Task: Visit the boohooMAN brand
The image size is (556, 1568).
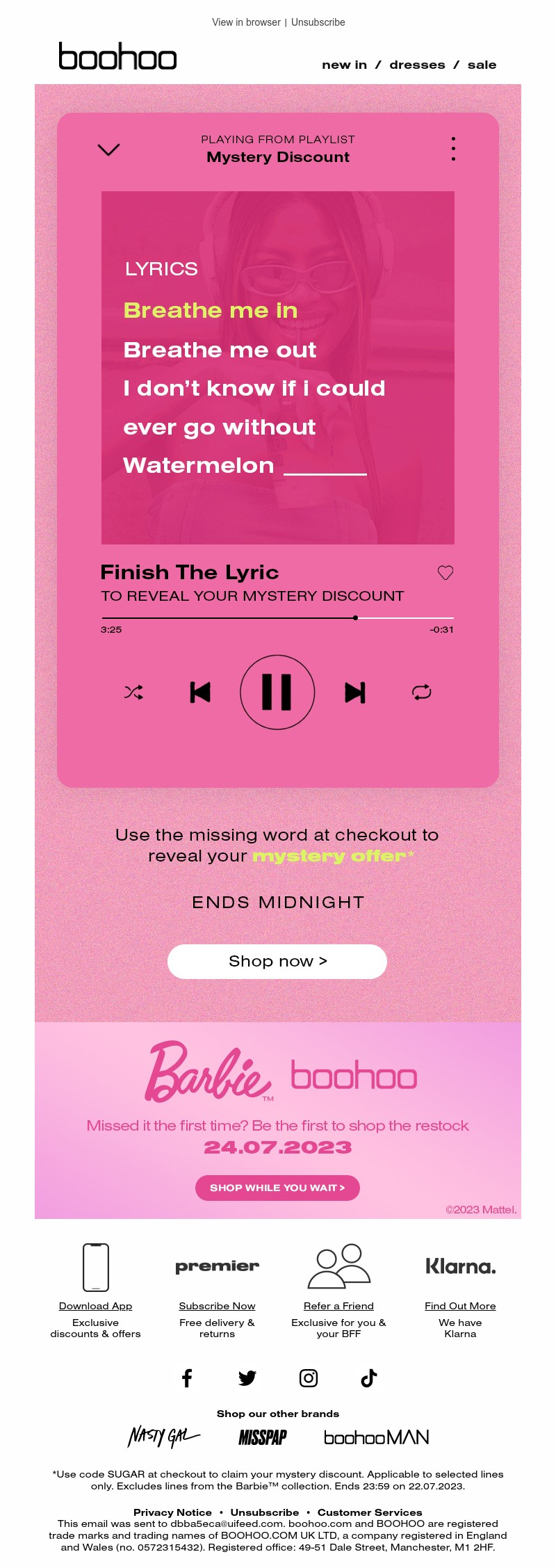Action: point(376,1437)
